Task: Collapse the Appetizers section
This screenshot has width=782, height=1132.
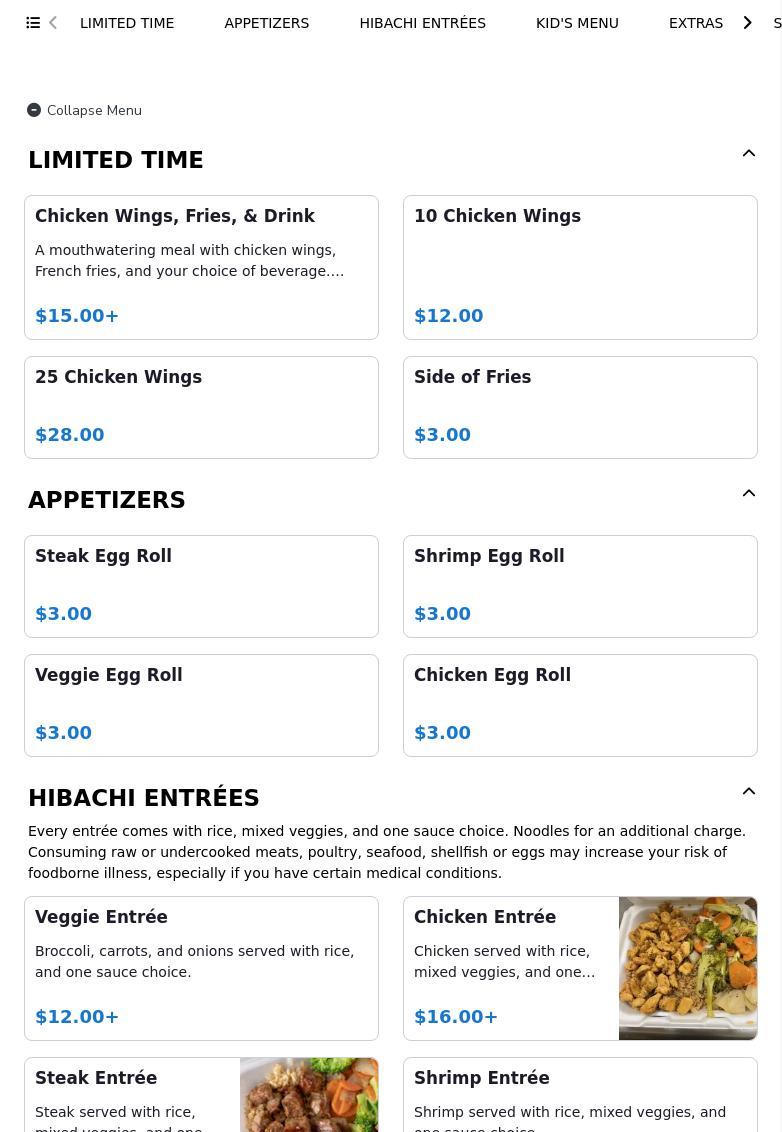Action: tap(748, 494)
